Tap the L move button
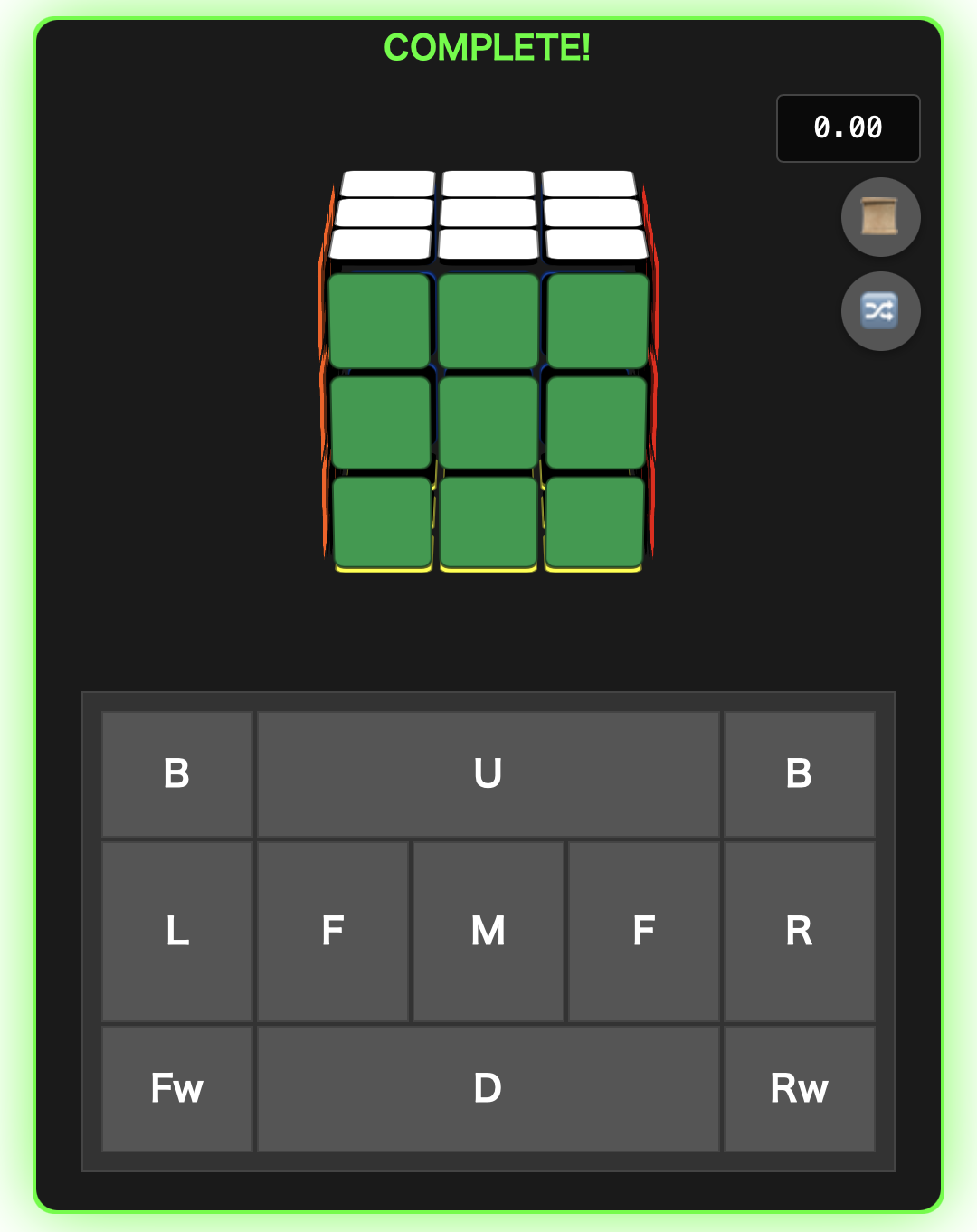 [x=177, y=932]
